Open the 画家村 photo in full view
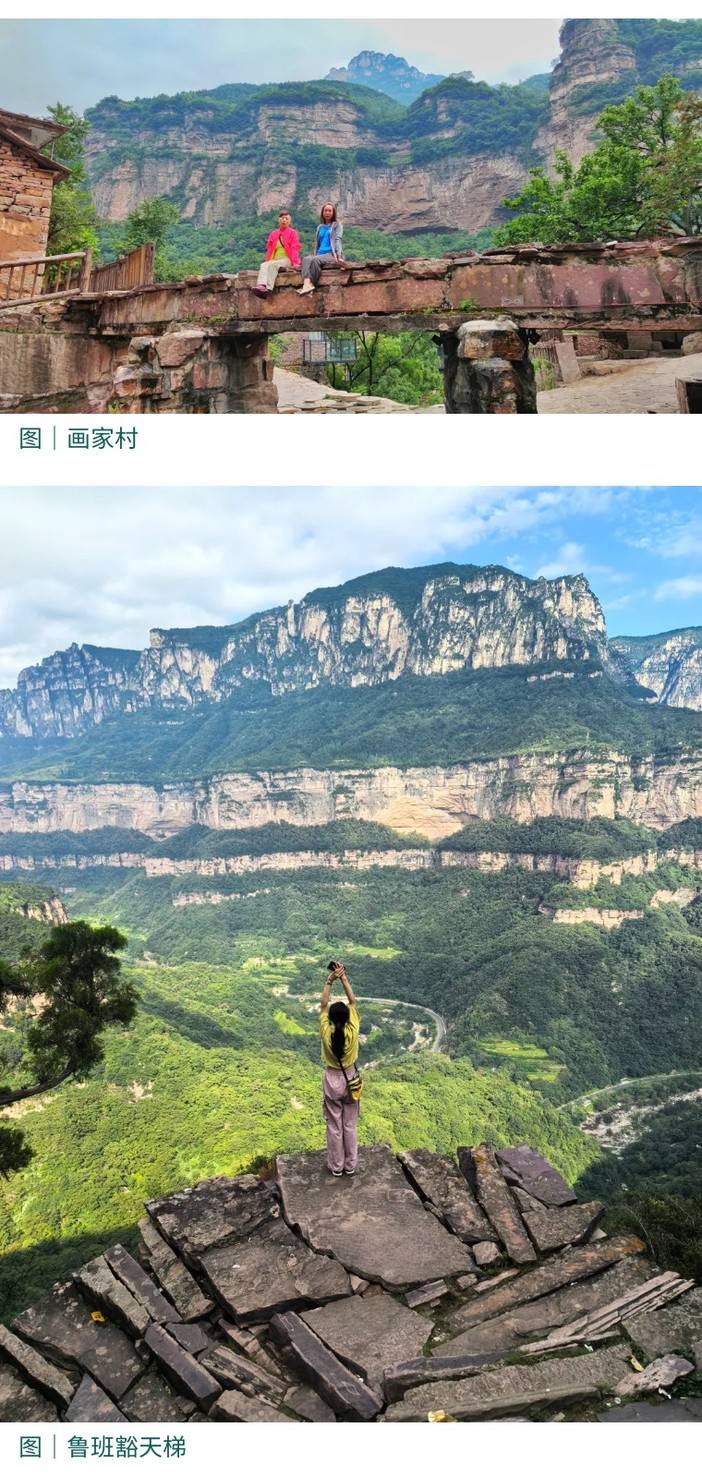 pos(351,216)
